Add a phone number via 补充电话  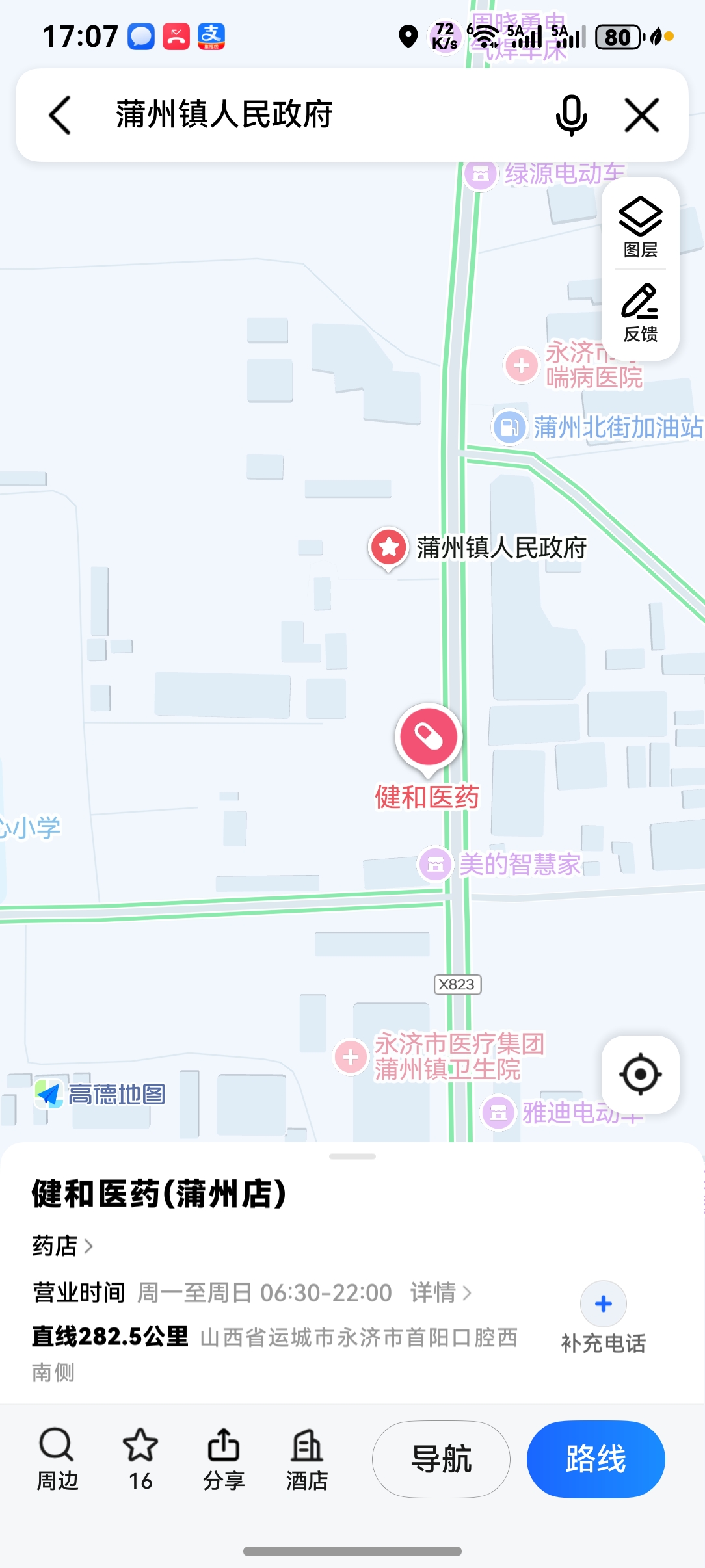point(603,1317)
